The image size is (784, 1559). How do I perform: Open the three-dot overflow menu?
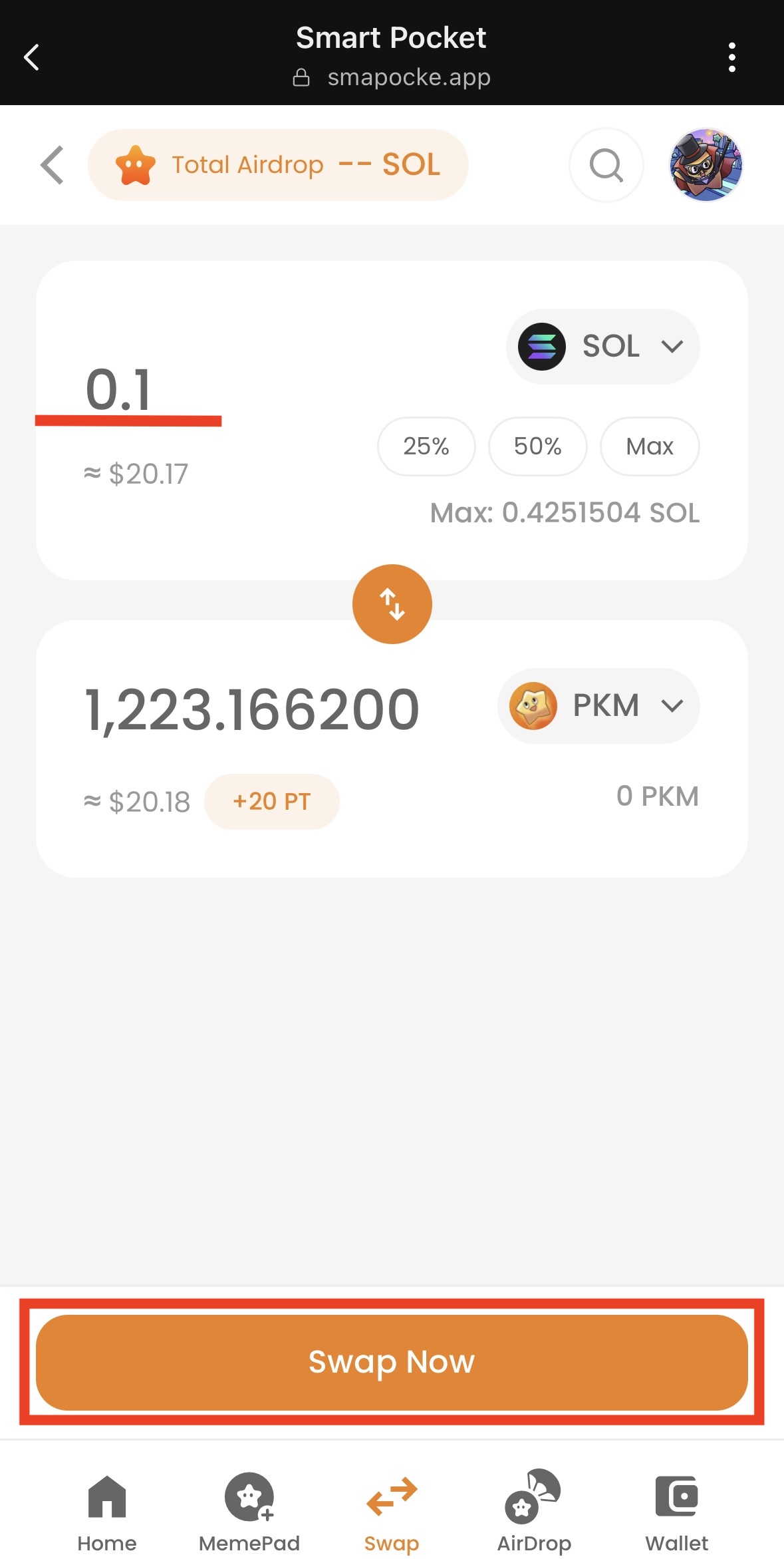tap(731, 57)
